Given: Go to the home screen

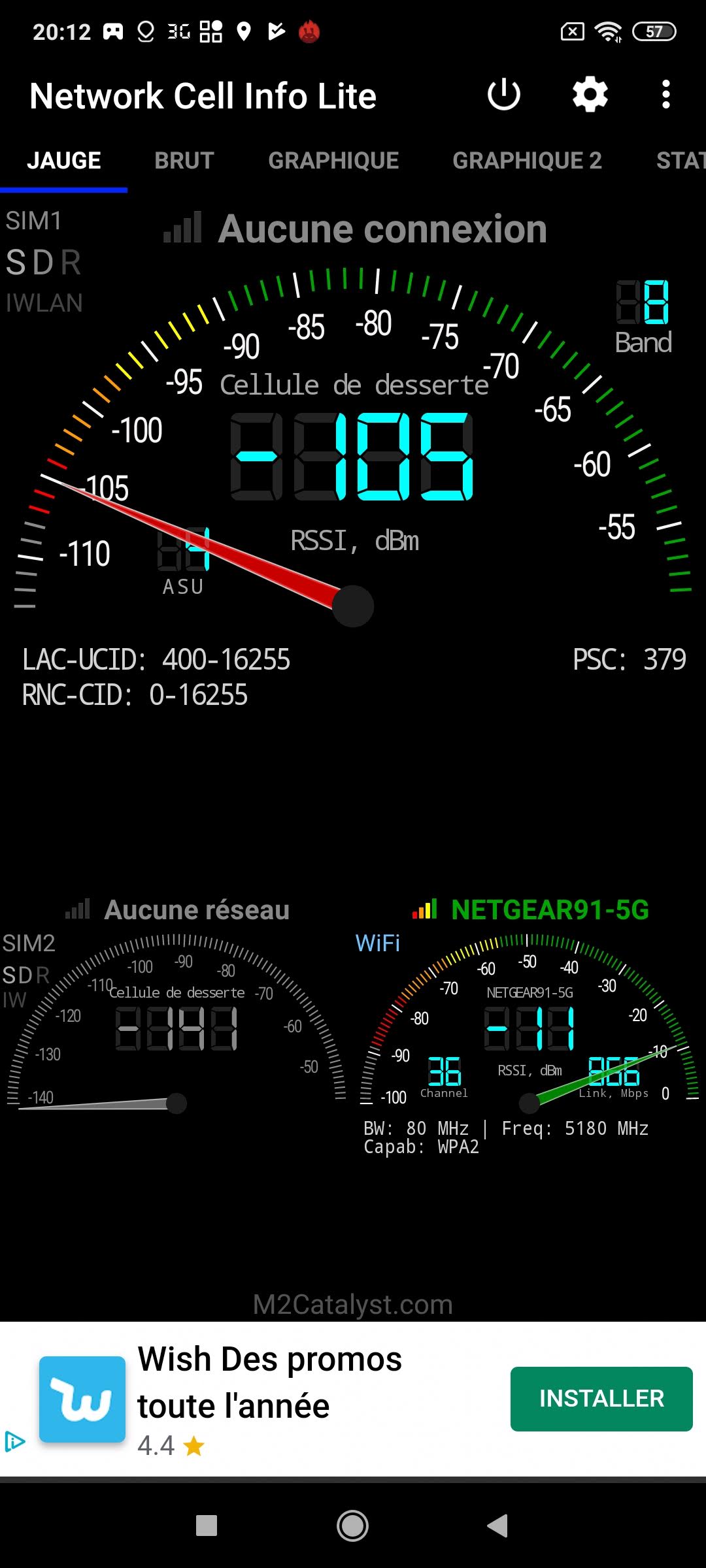Looking at the screenshot, I should [352, 1526].
